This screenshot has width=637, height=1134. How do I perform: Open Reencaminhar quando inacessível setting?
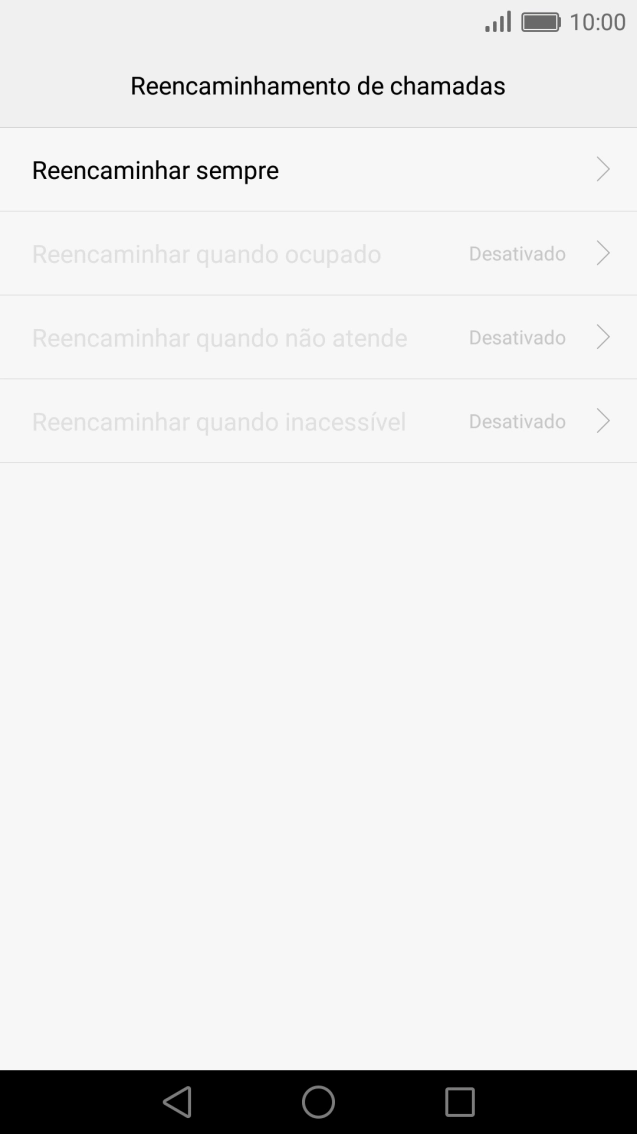[318, 421]
